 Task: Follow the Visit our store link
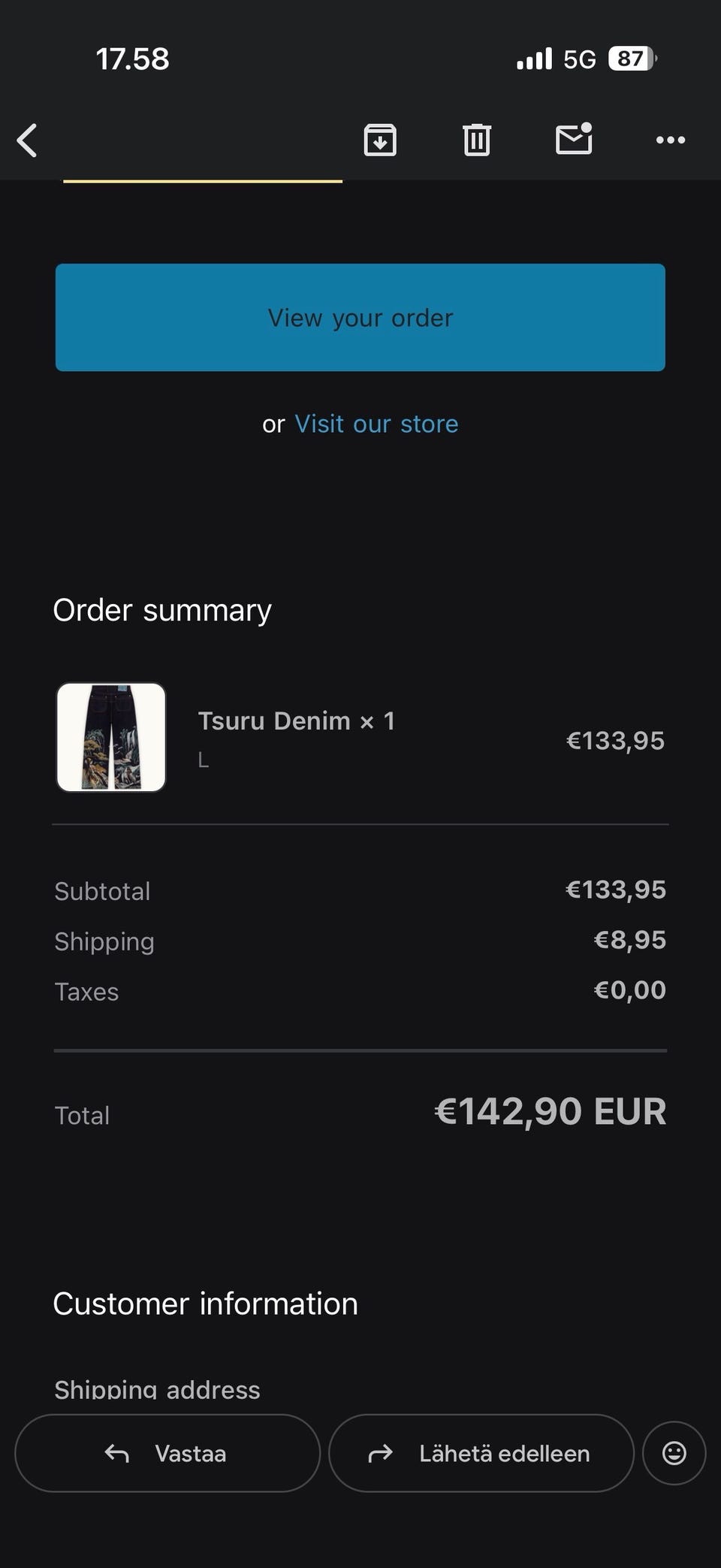click(376, 424)
